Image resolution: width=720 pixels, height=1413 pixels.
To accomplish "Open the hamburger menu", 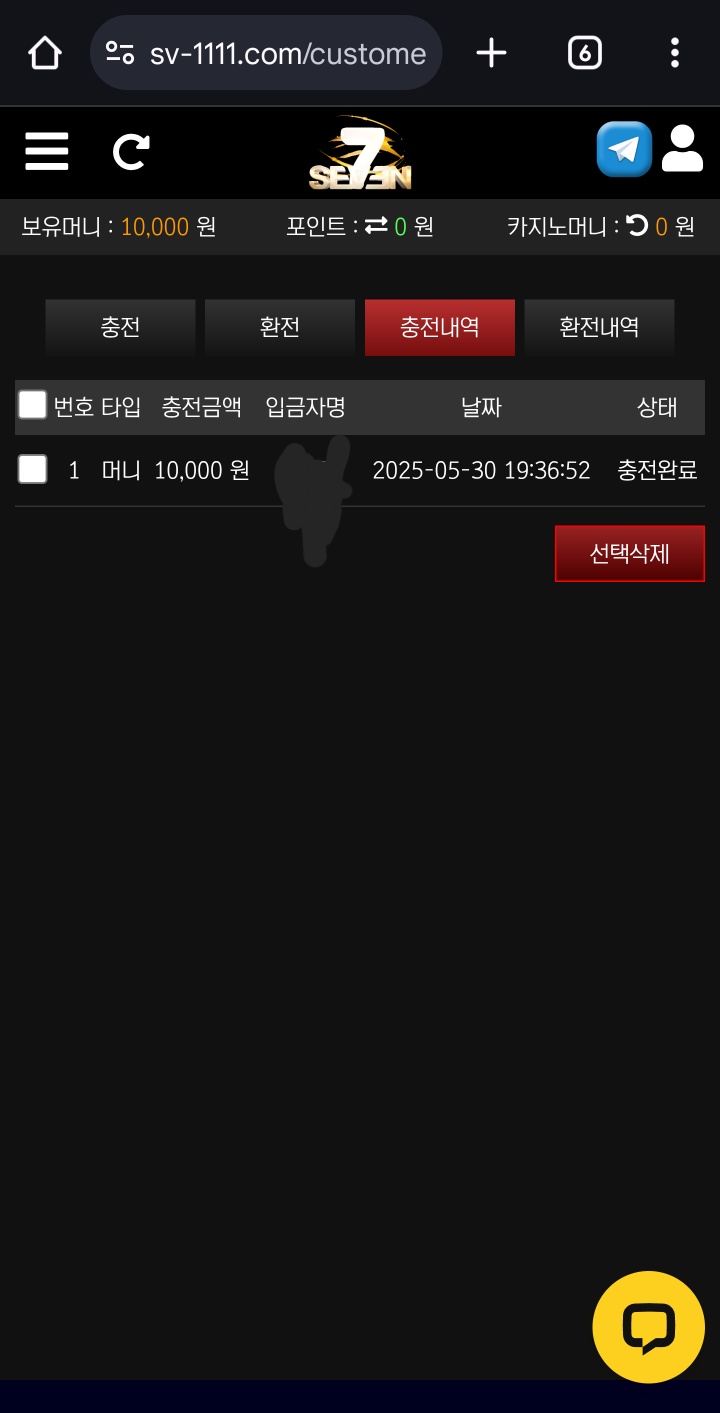I will [x=47, y=152].
